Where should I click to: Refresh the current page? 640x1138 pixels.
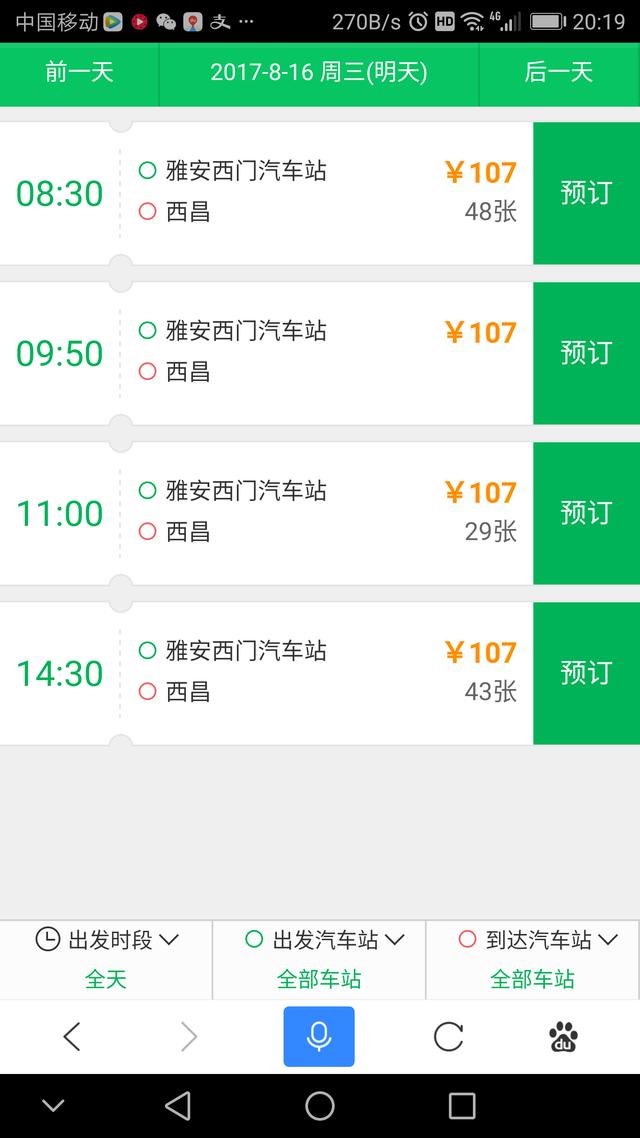point(448,1037)
